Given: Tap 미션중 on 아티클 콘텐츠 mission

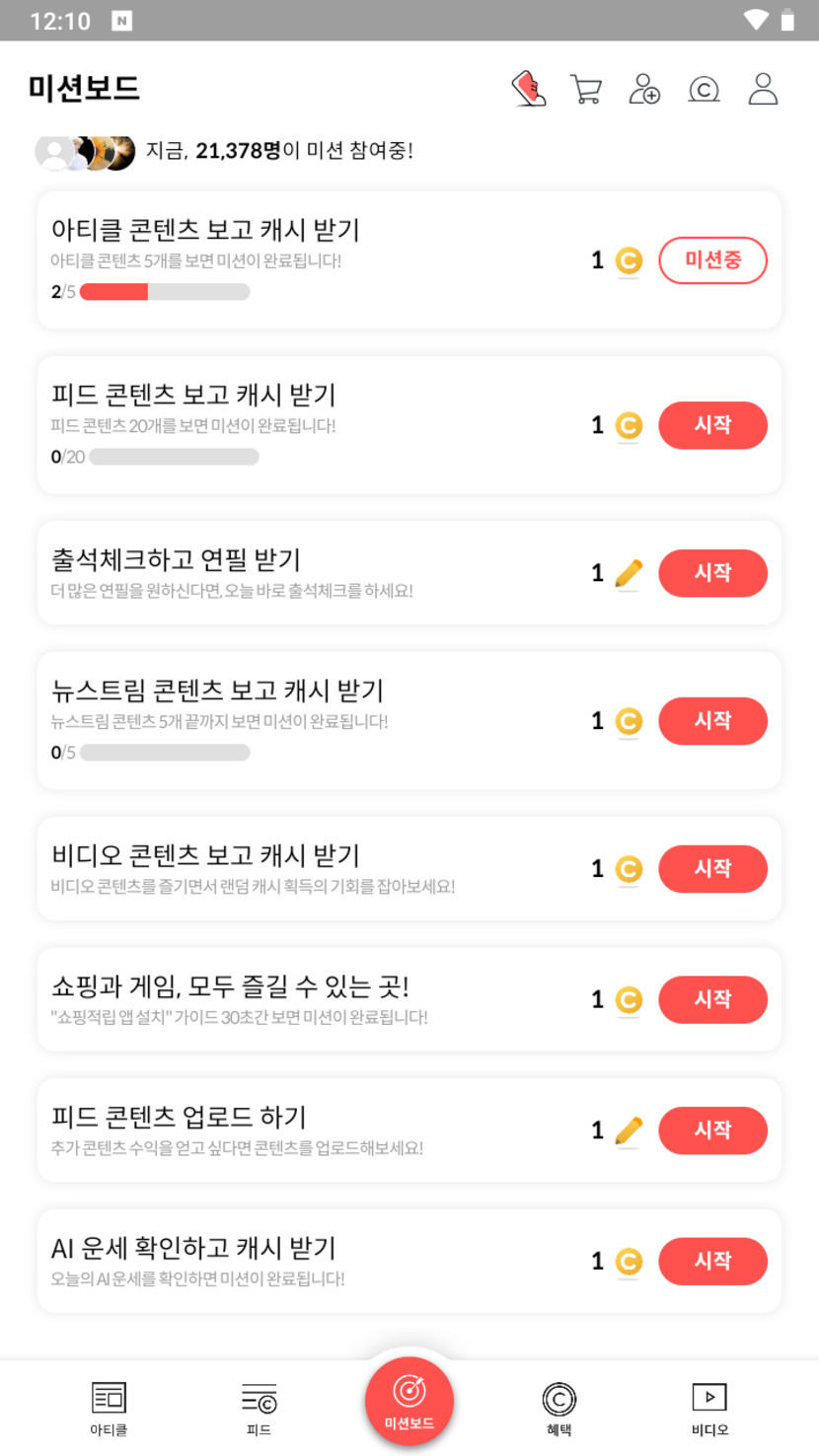Looking at the screenshot, I should (712, 260).
